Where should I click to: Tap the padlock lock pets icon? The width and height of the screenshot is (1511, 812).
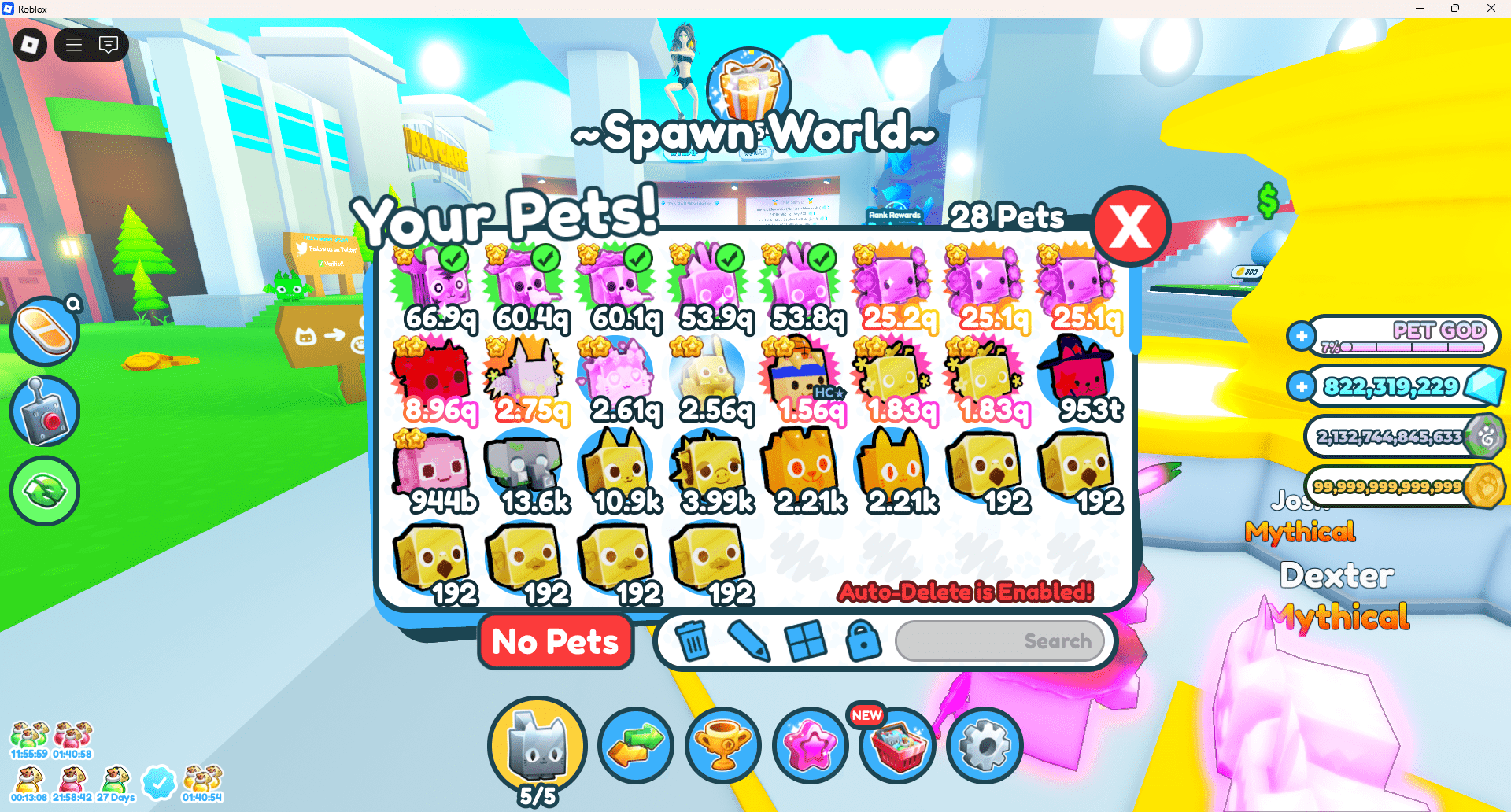point(863,641)
